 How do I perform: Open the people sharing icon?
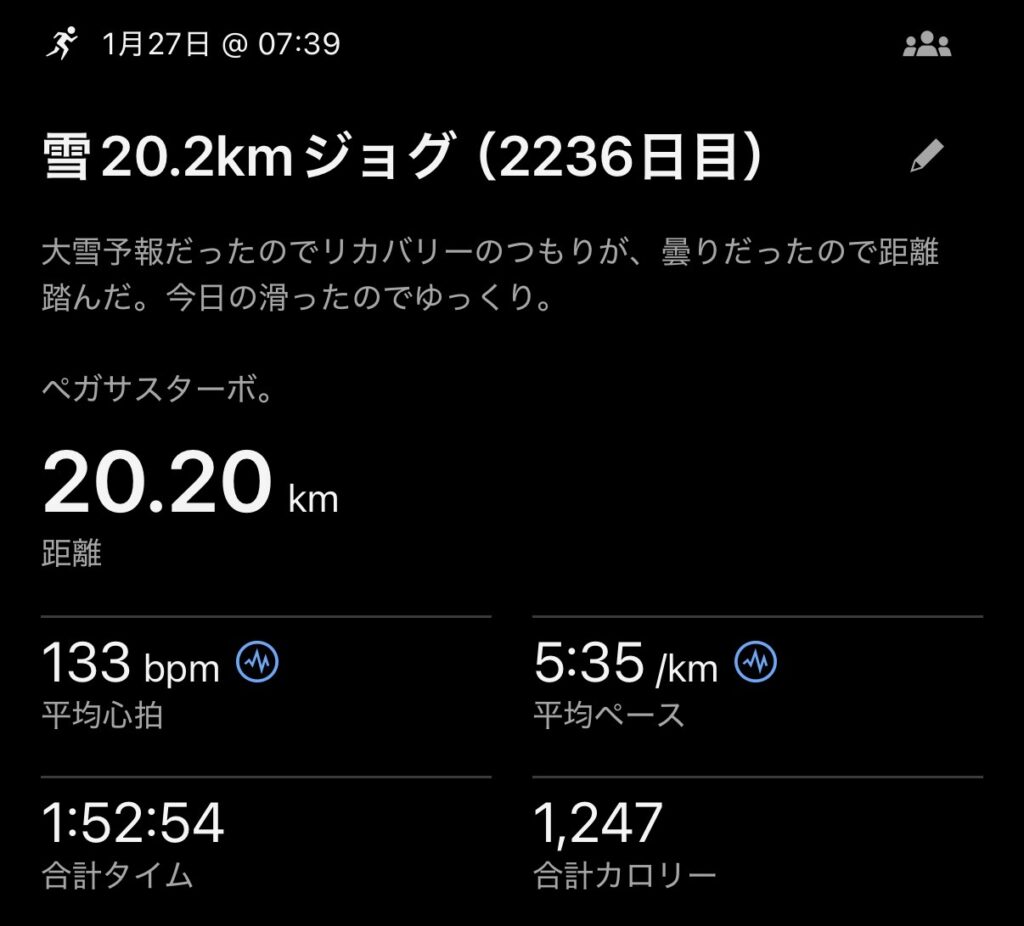tap(926, 45)
